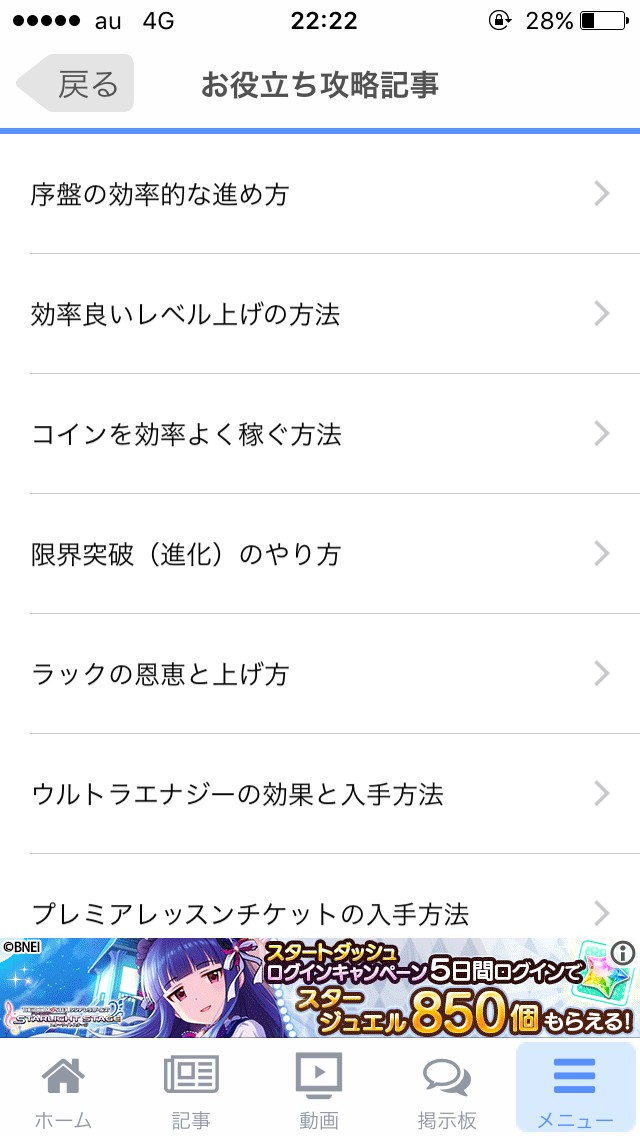Open ウルトラエナジーの効果と入手方法 article
This screenshot has width=640, height=1136.
click(320, 794)
